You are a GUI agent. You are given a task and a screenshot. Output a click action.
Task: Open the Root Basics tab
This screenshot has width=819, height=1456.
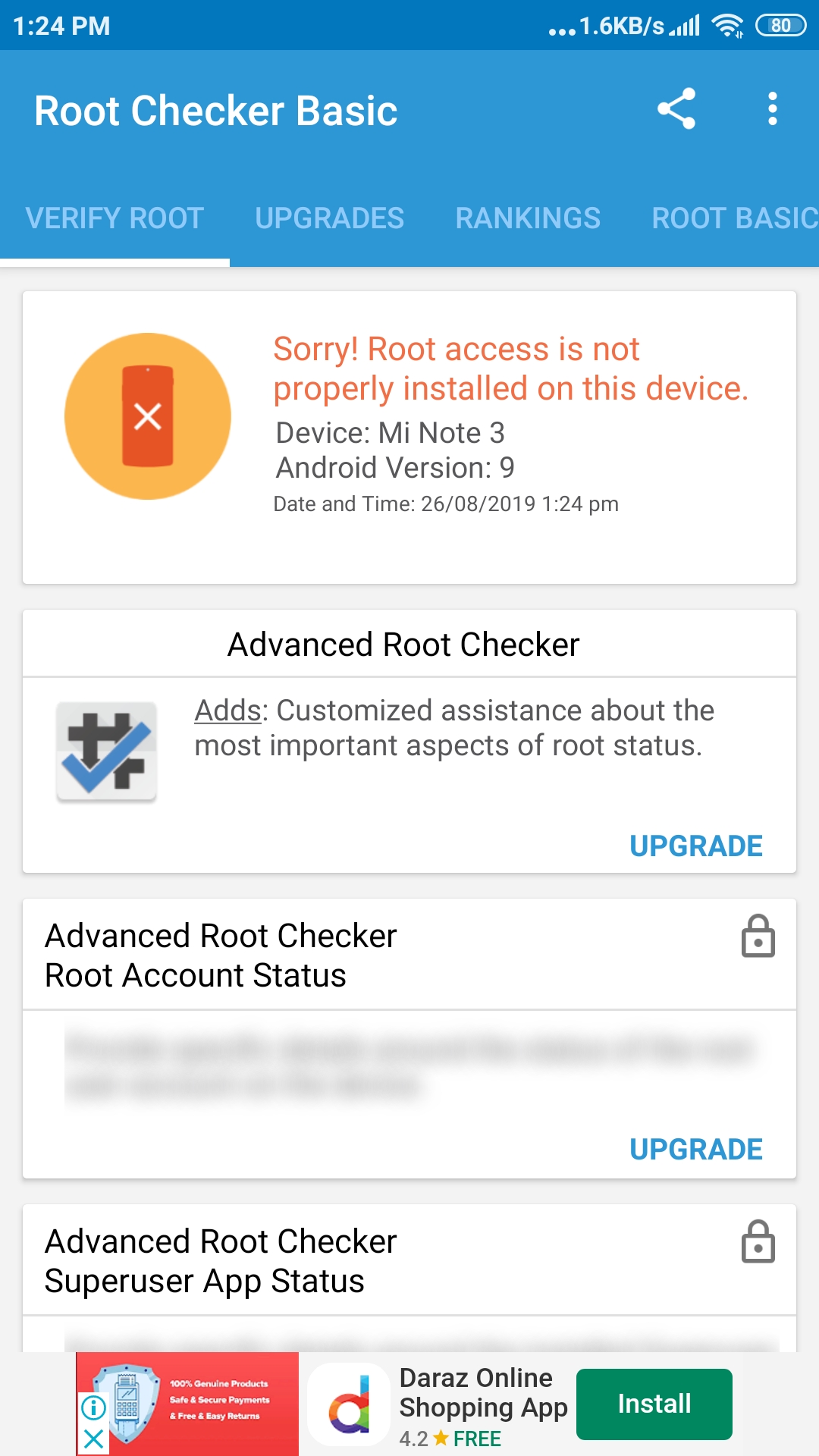coord(733,218)
